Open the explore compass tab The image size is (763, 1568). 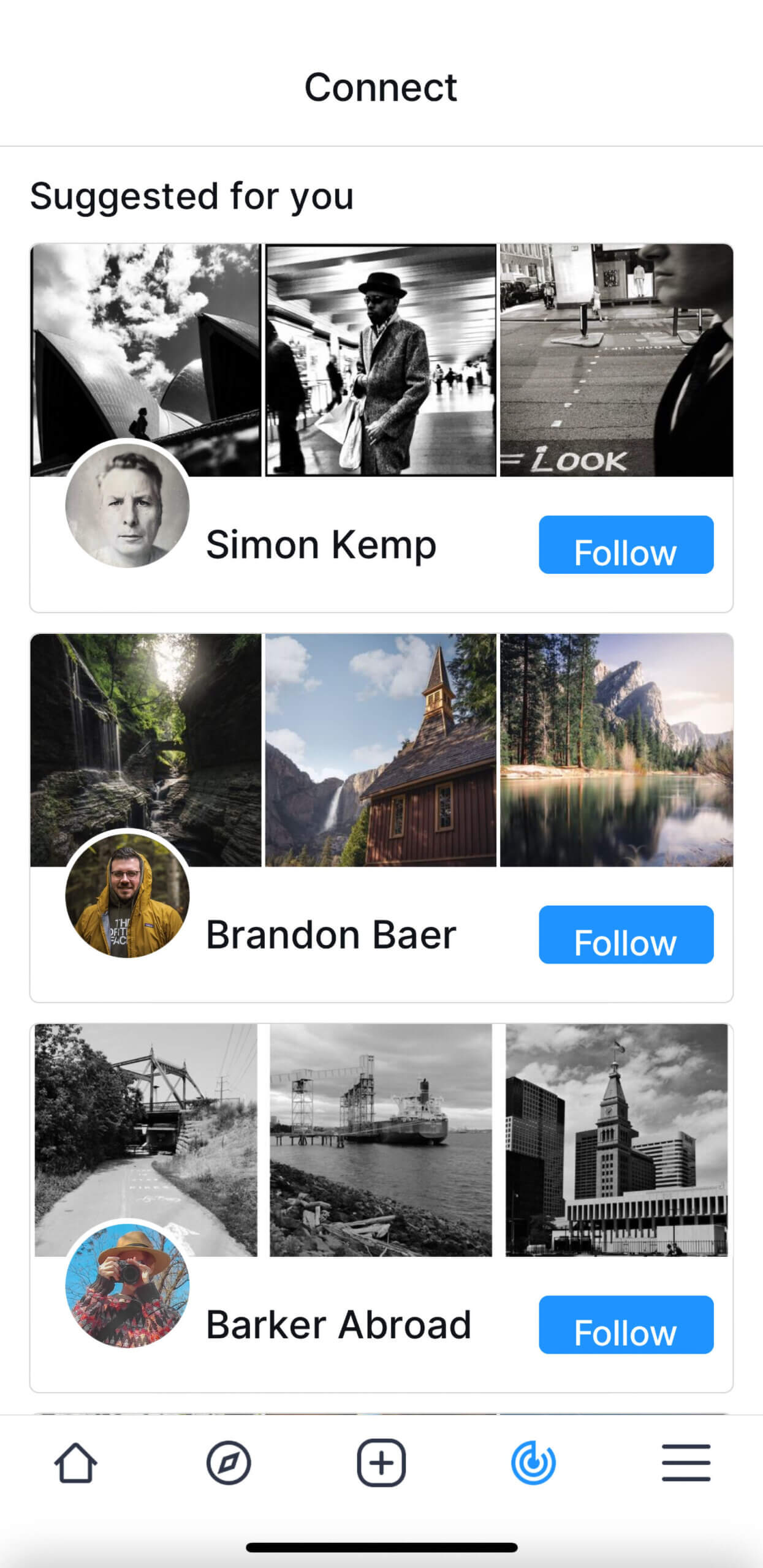228,1463
